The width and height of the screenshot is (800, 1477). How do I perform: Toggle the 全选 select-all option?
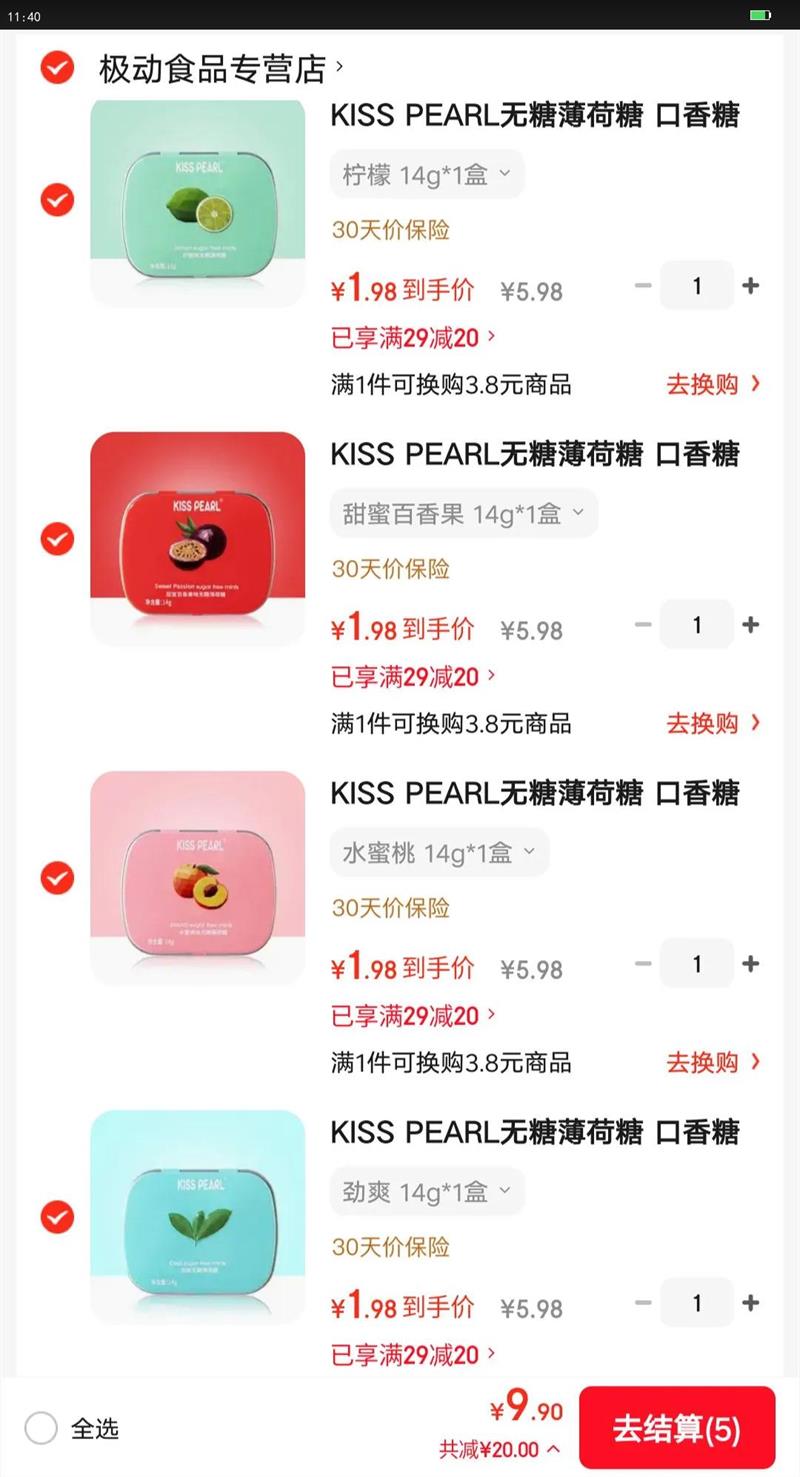tap(71, 1428)
